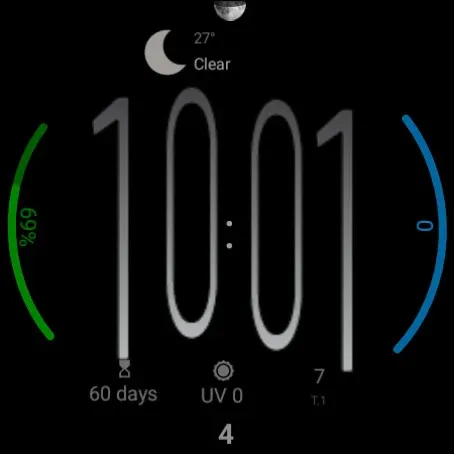This screenshot has width=454, height=454.
Task: Open the 60 days countdown complication
Action: click(123, 382)
